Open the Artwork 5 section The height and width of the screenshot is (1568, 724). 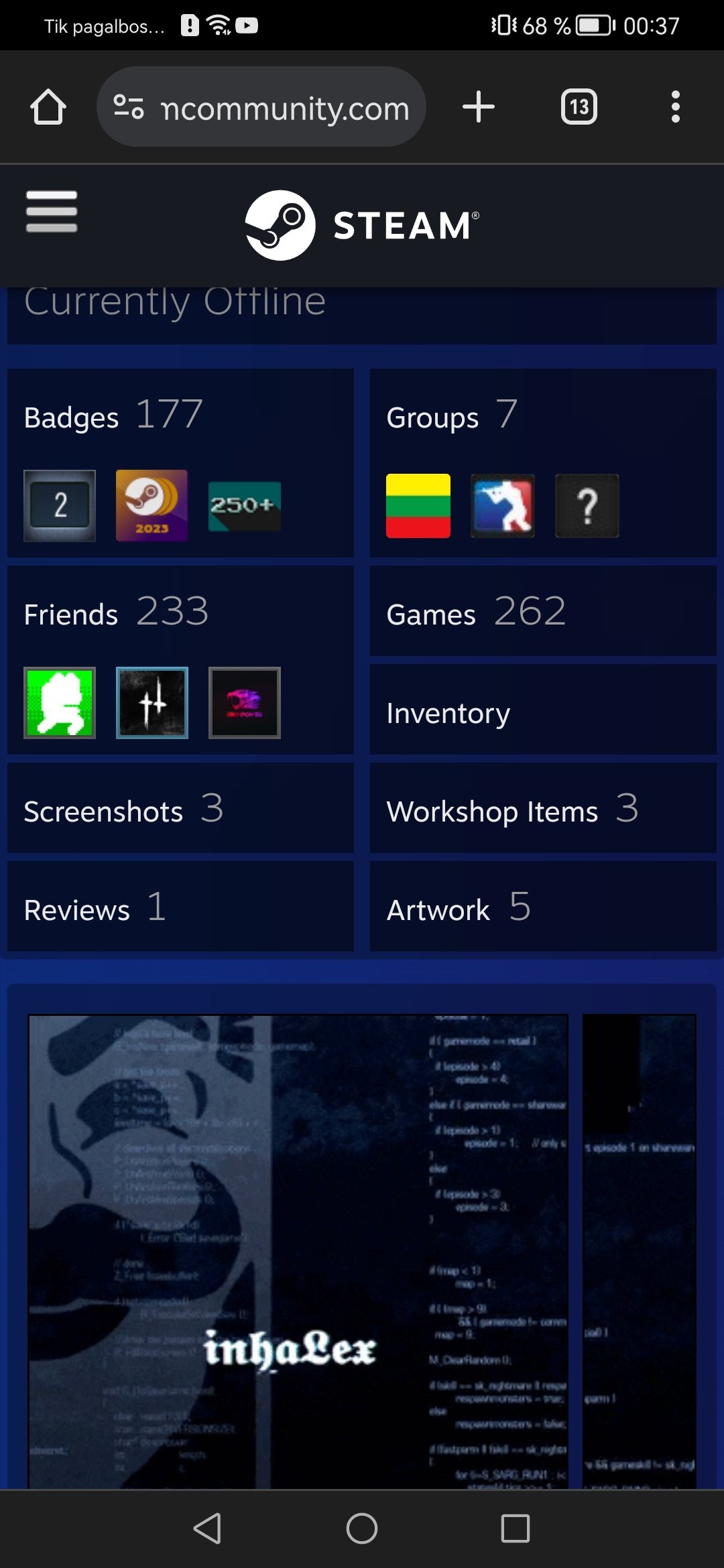coord(459,909)
